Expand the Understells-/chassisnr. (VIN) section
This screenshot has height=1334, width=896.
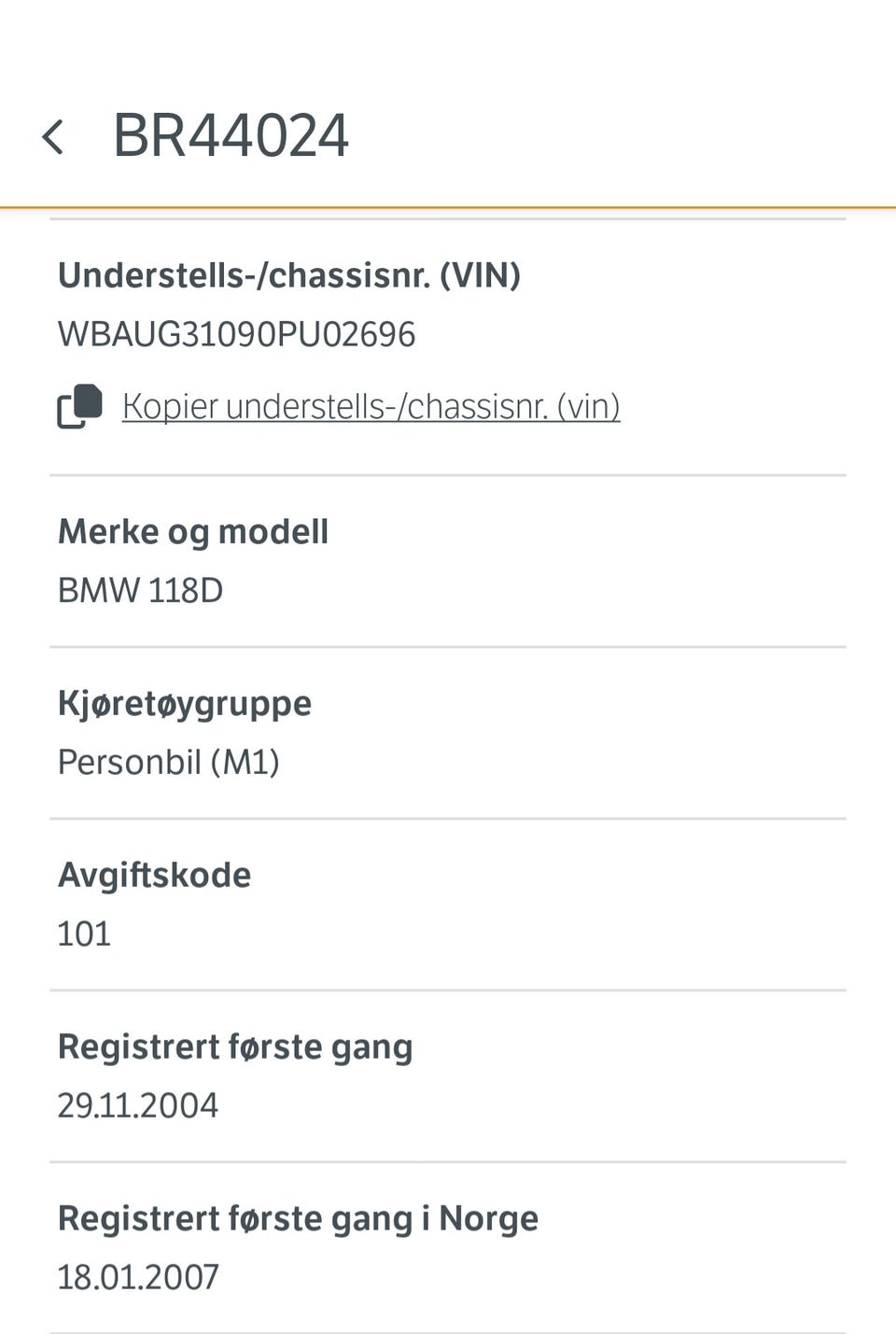pos(290,275)
